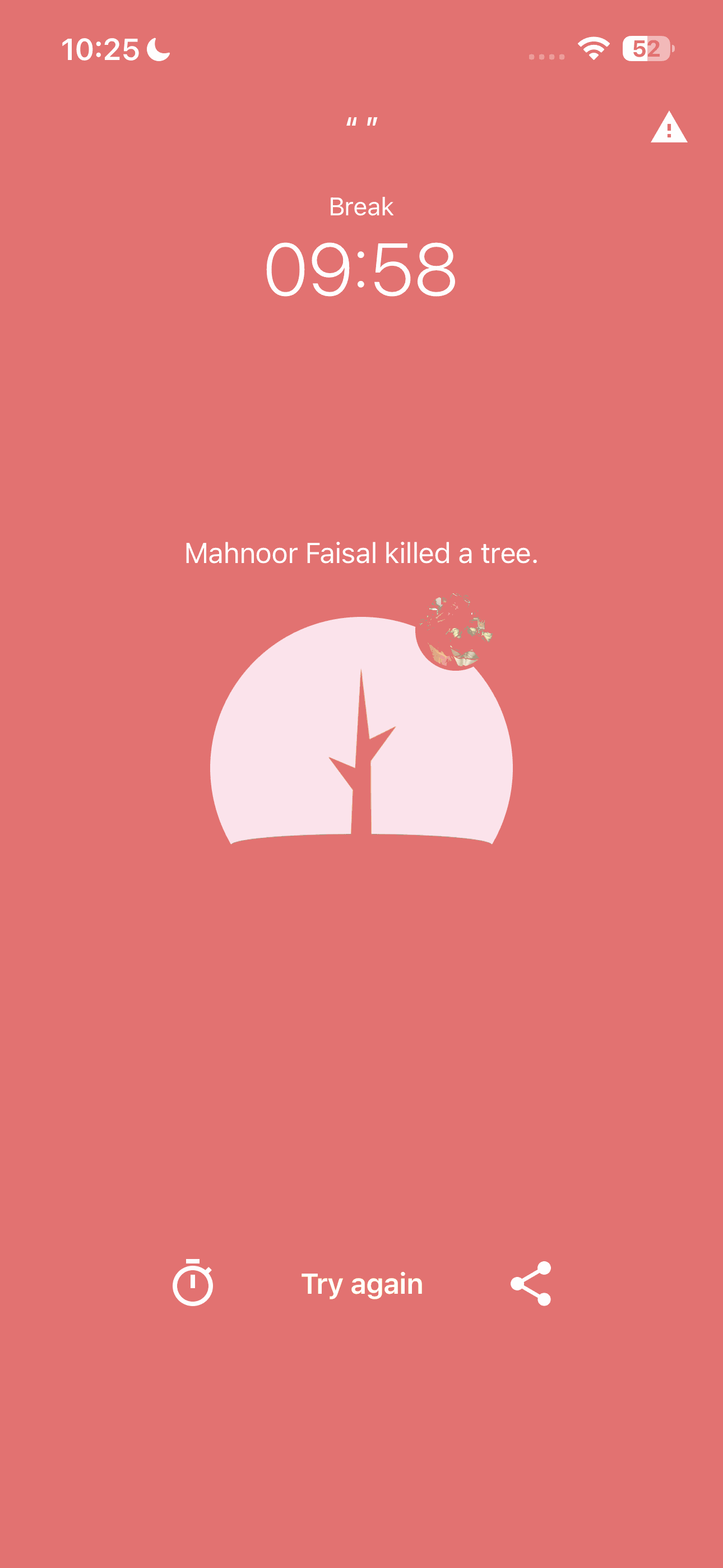The height and width of the screenshot is (1568, 723).
Task: Tap the empty quote tag at top
Action: click(x=361, y=122)
